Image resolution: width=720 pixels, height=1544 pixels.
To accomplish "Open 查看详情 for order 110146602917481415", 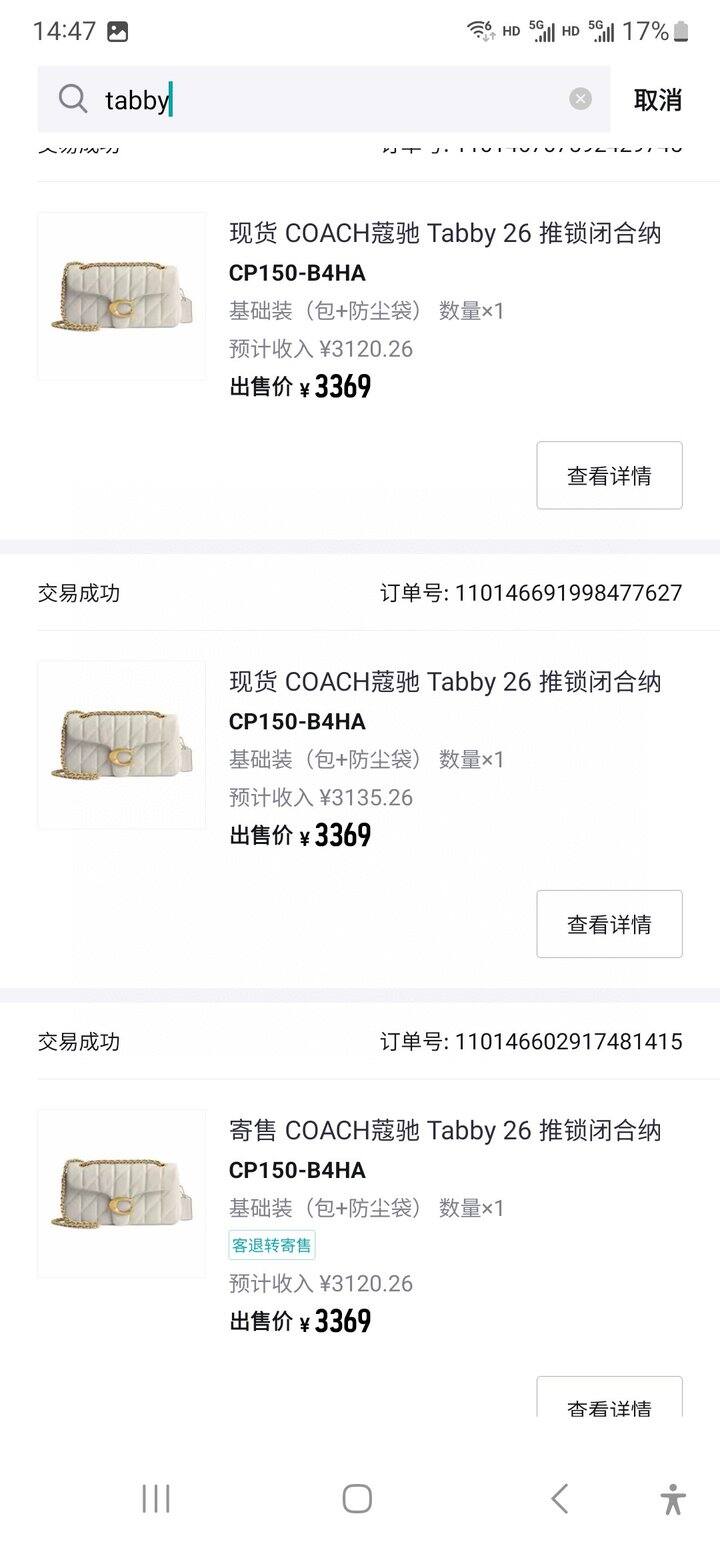I will 609,1396.
